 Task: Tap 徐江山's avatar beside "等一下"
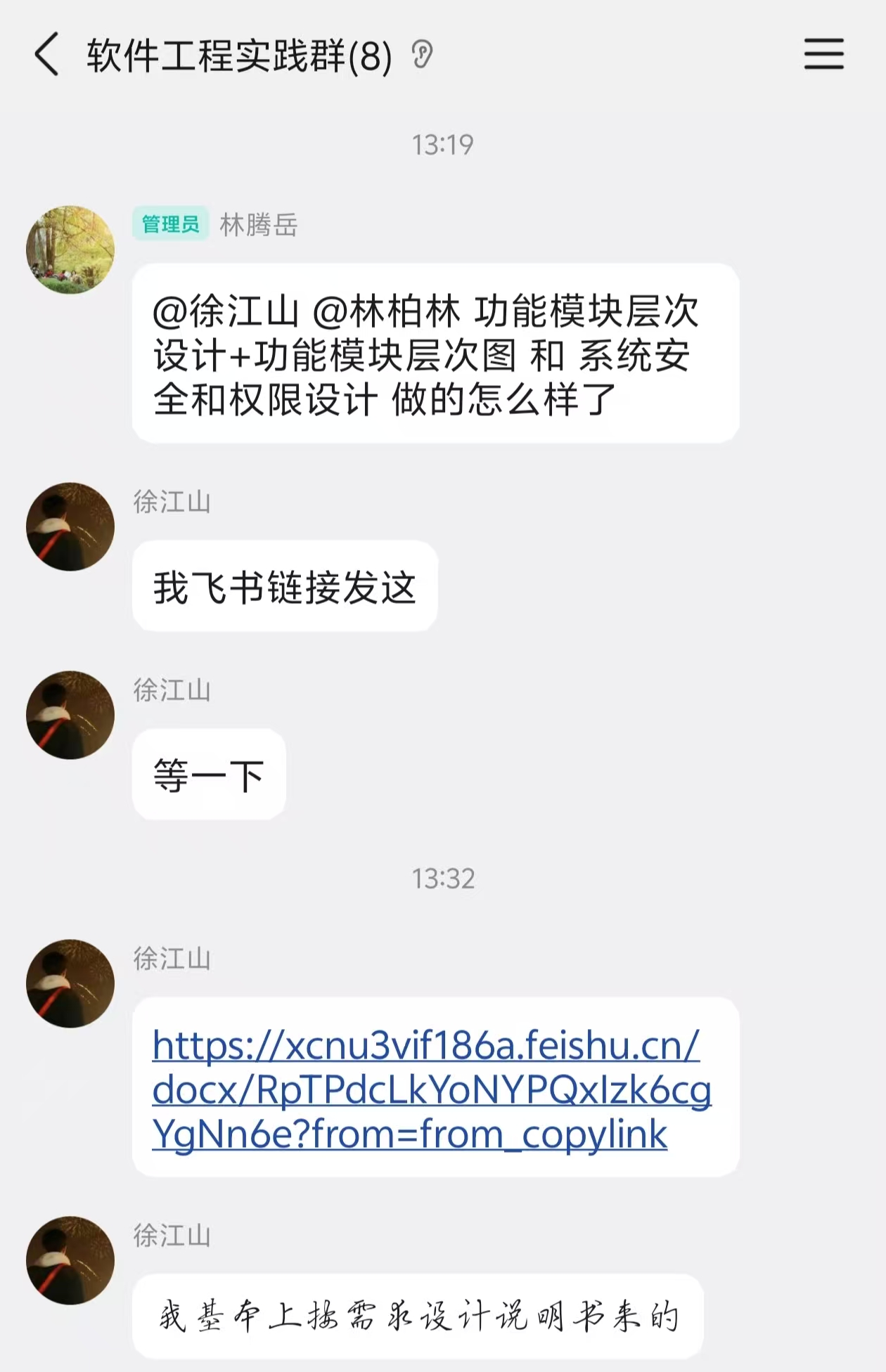[x=70, y=715]
